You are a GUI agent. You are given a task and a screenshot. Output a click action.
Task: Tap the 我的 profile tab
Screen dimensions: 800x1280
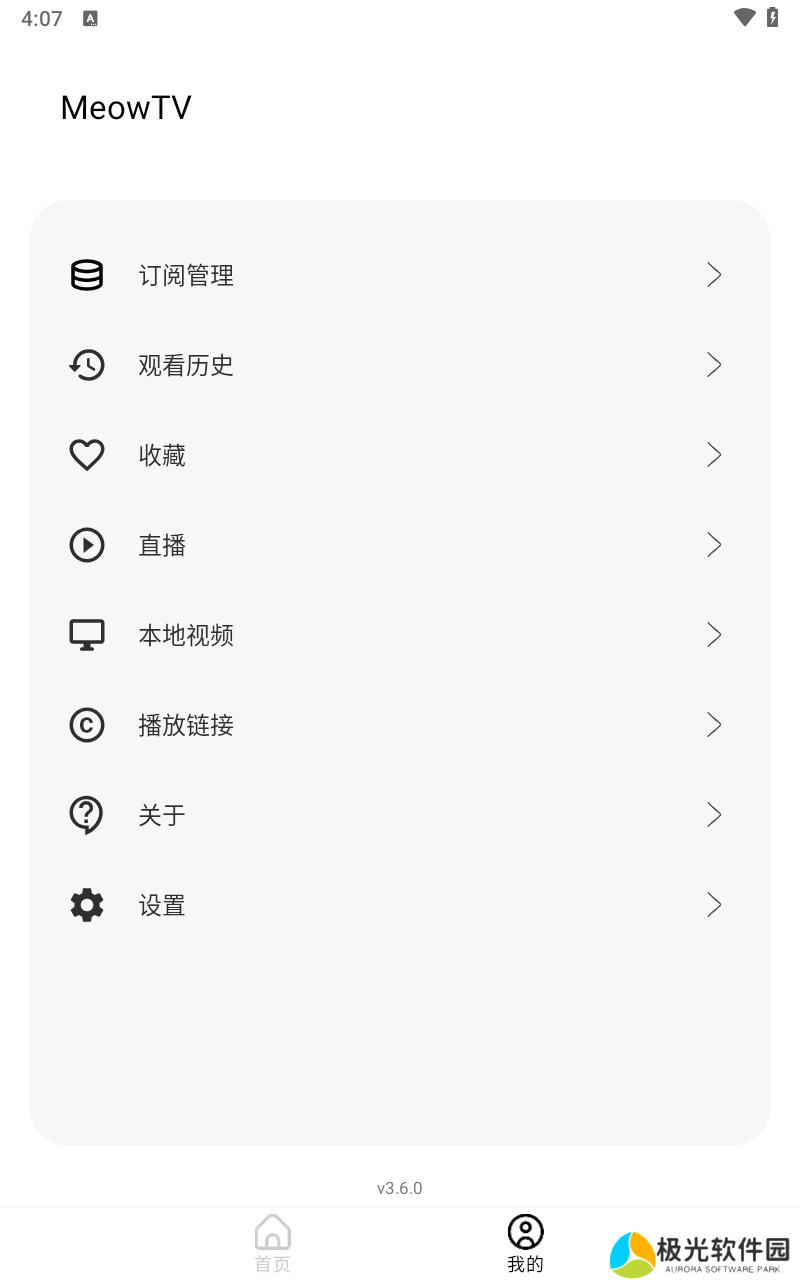coord(525,1243)
